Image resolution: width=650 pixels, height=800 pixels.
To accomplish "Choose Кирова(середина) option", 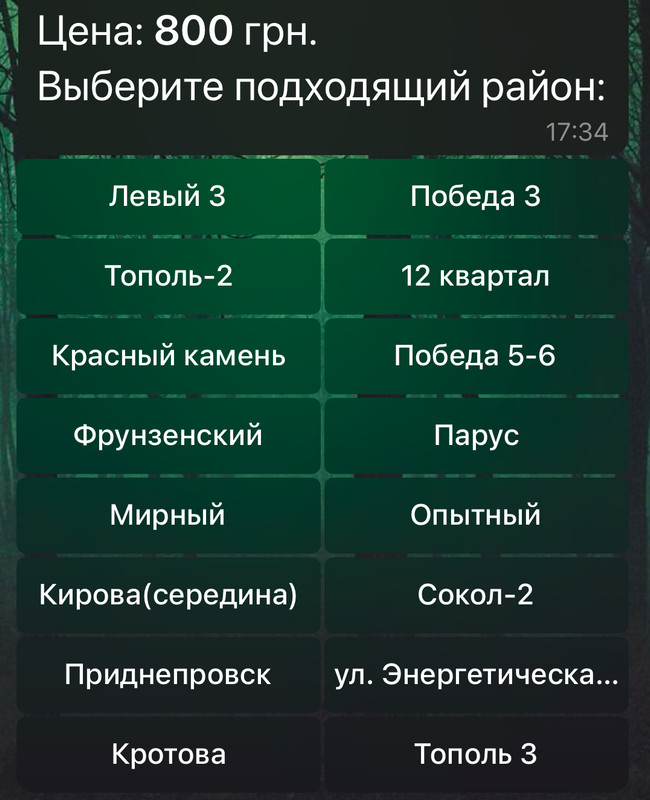I will click(x=168, y=596).
